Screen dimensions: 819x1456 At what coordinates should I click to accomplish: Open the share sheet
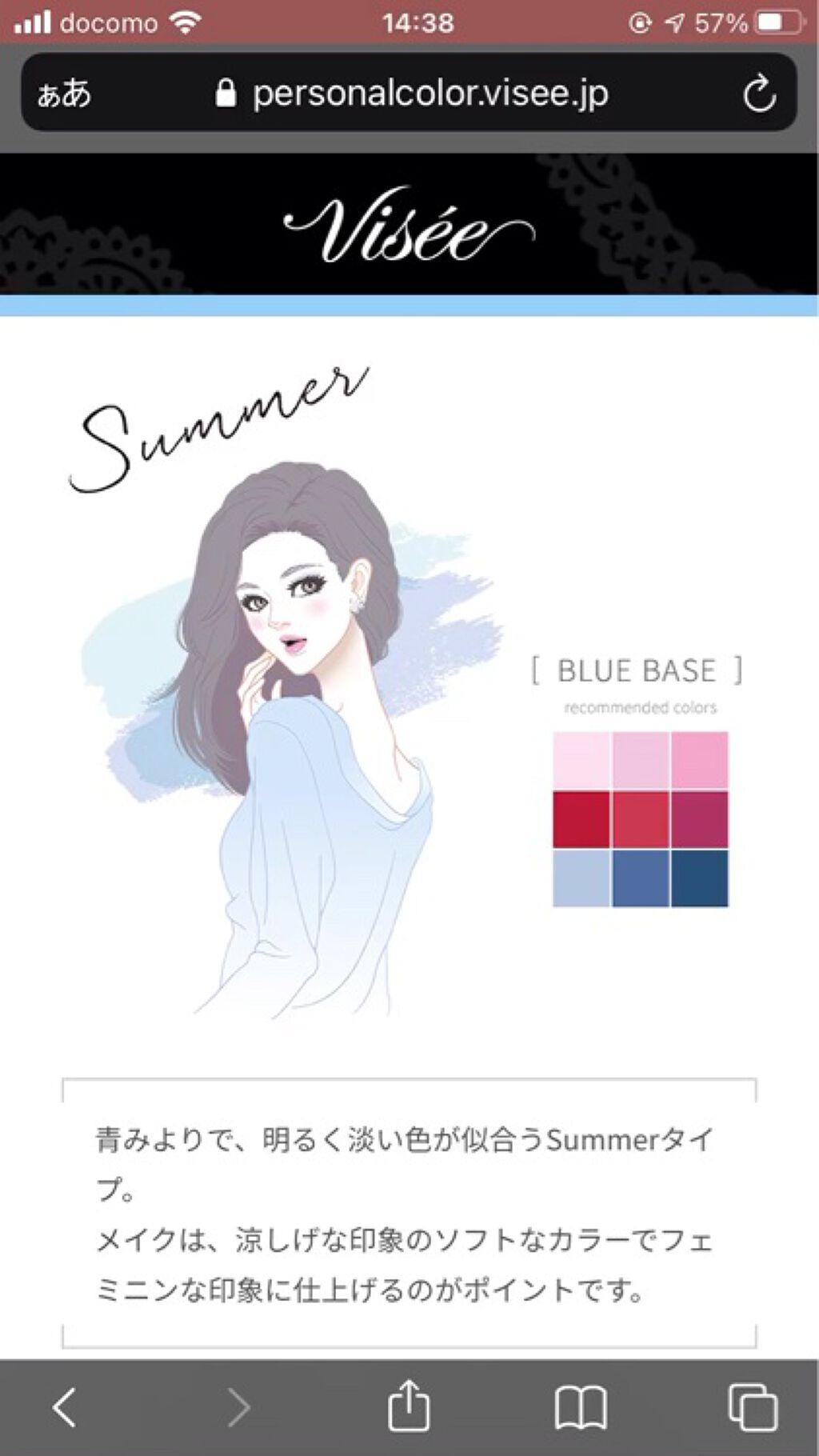click(409, 1405)
